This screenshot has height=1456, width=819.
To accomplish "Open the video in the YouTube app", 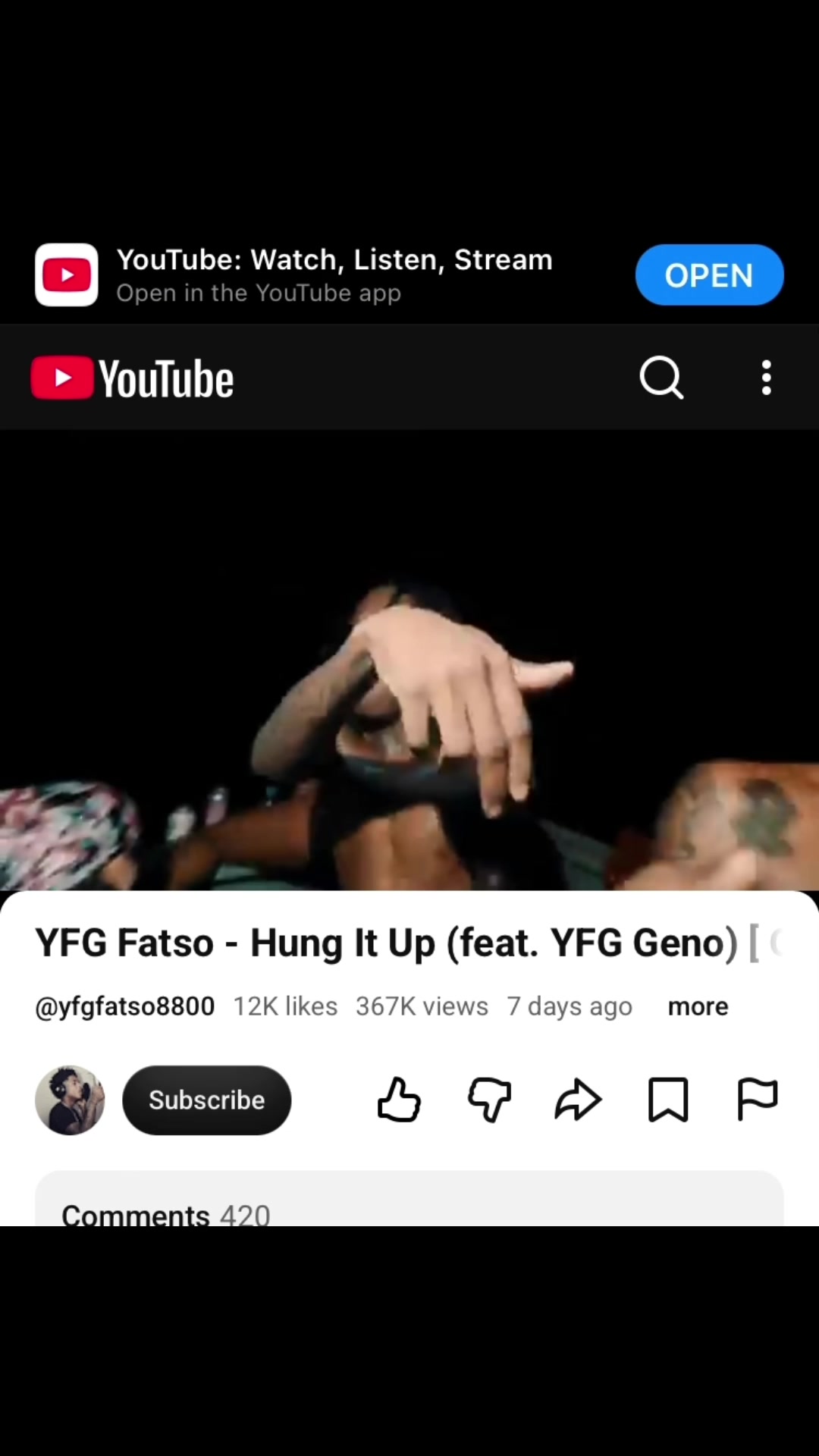I will pos(709,275).
